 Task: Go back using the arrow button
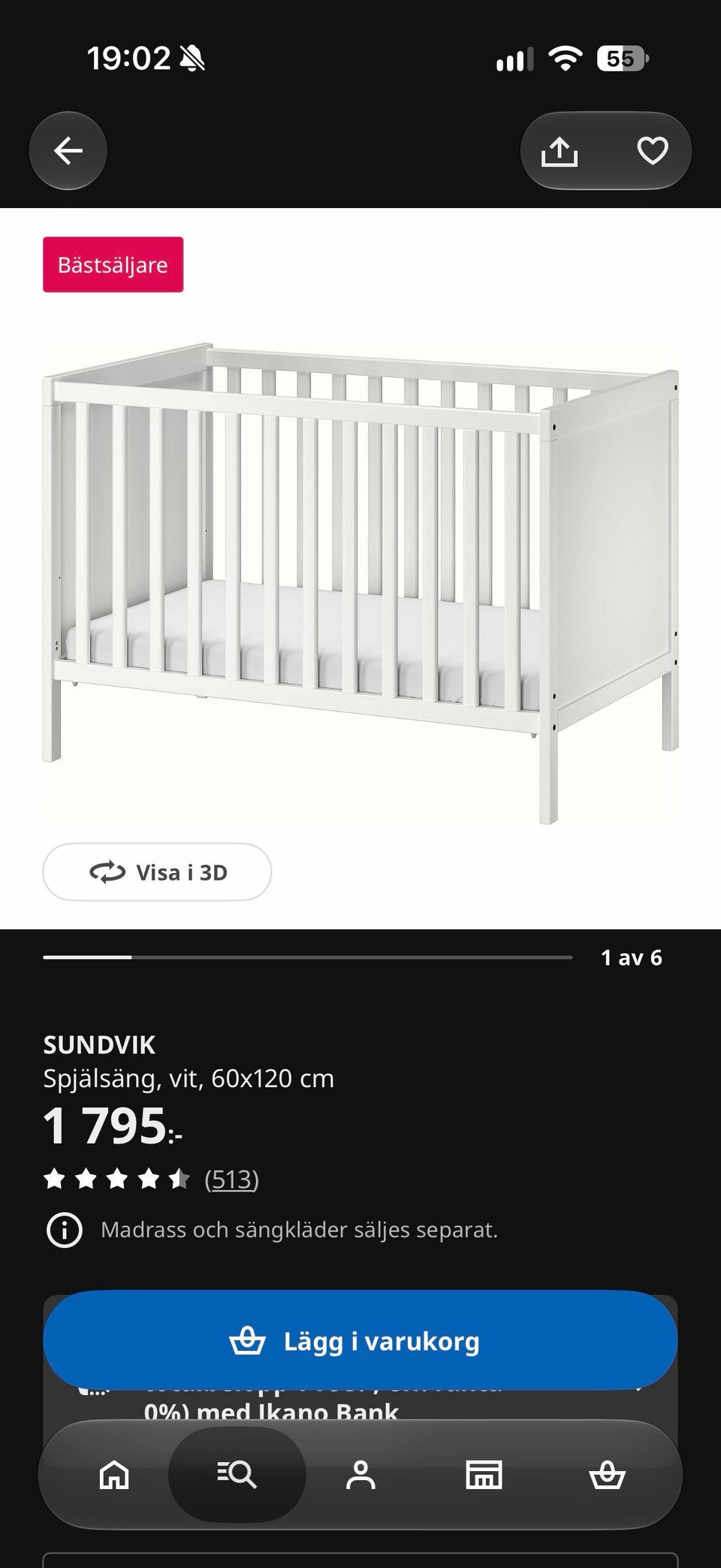click(68, 150)
